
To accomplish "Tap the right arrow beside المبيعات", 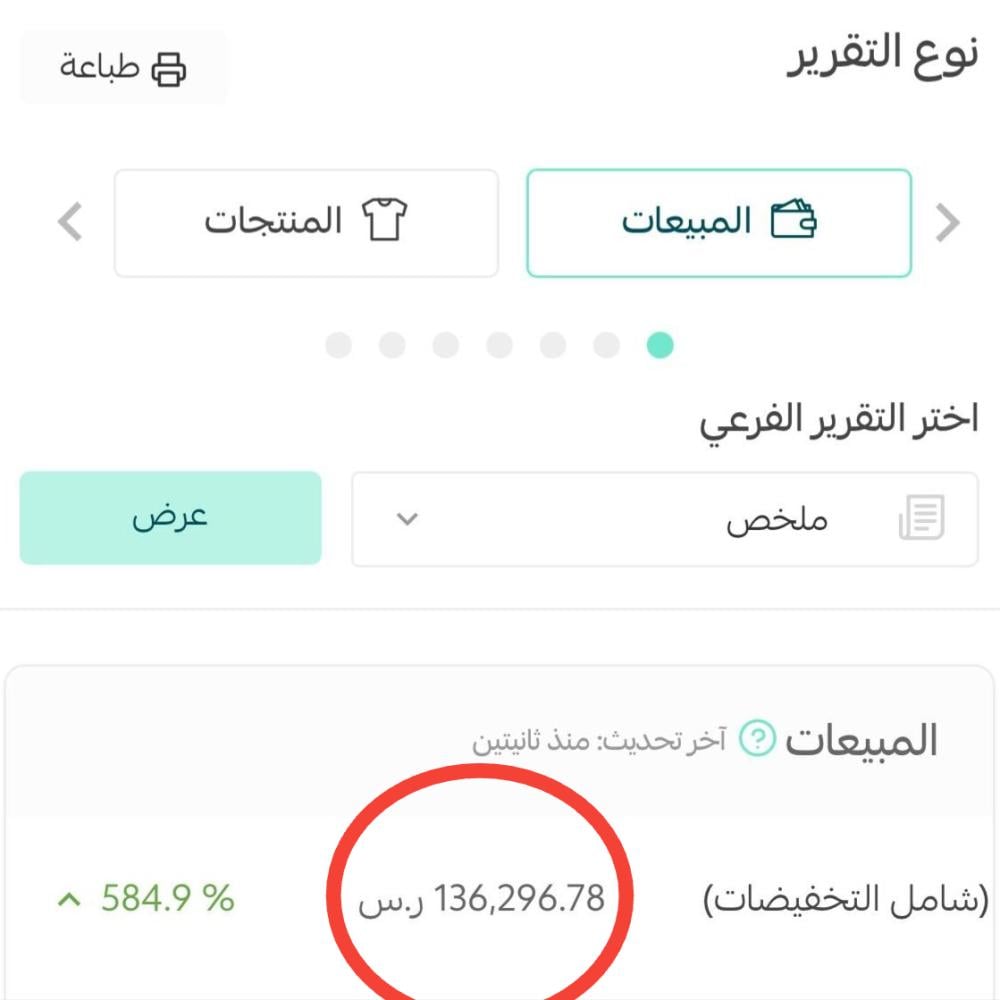I will (x=947, y=222).
